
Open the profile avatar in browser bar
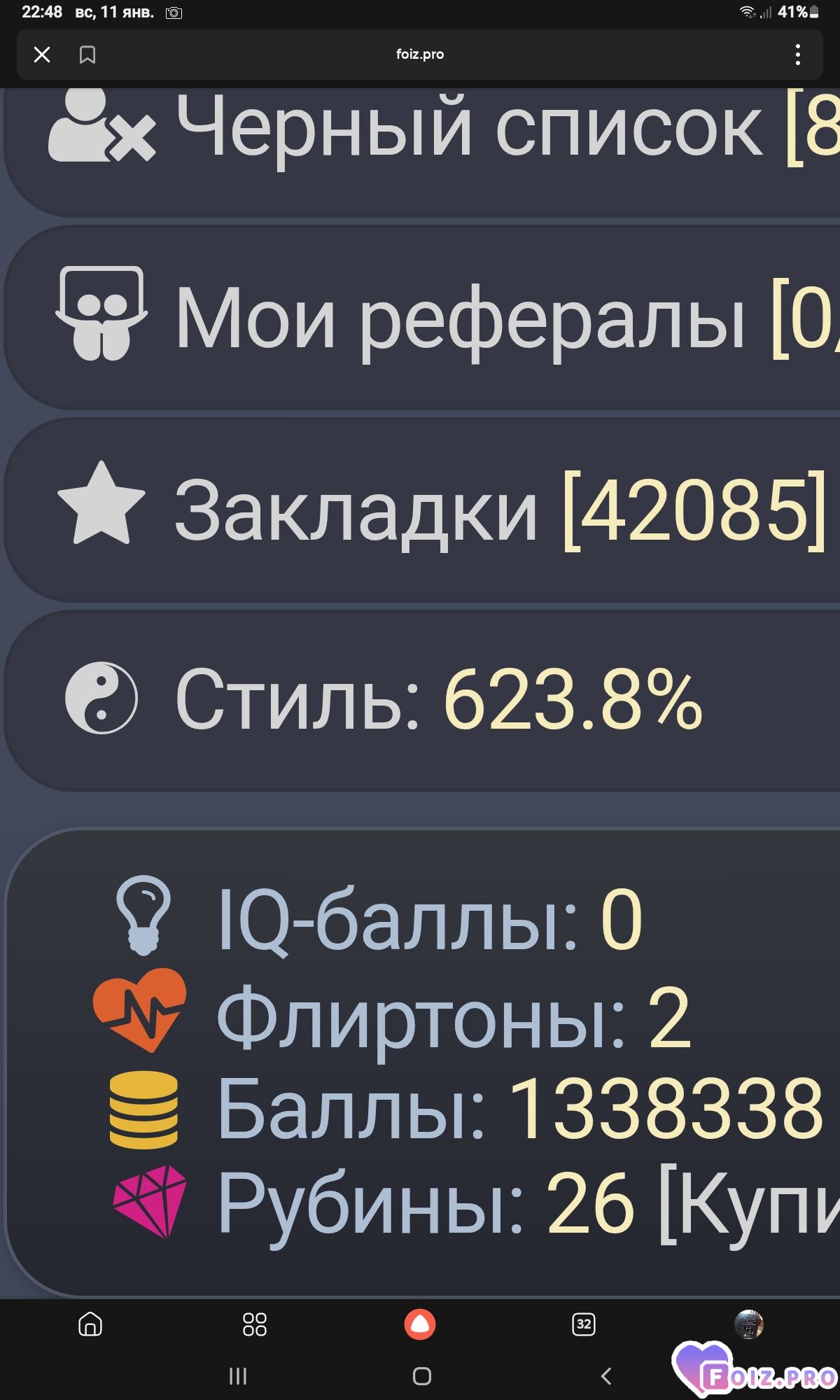(x=748, y=1324)
